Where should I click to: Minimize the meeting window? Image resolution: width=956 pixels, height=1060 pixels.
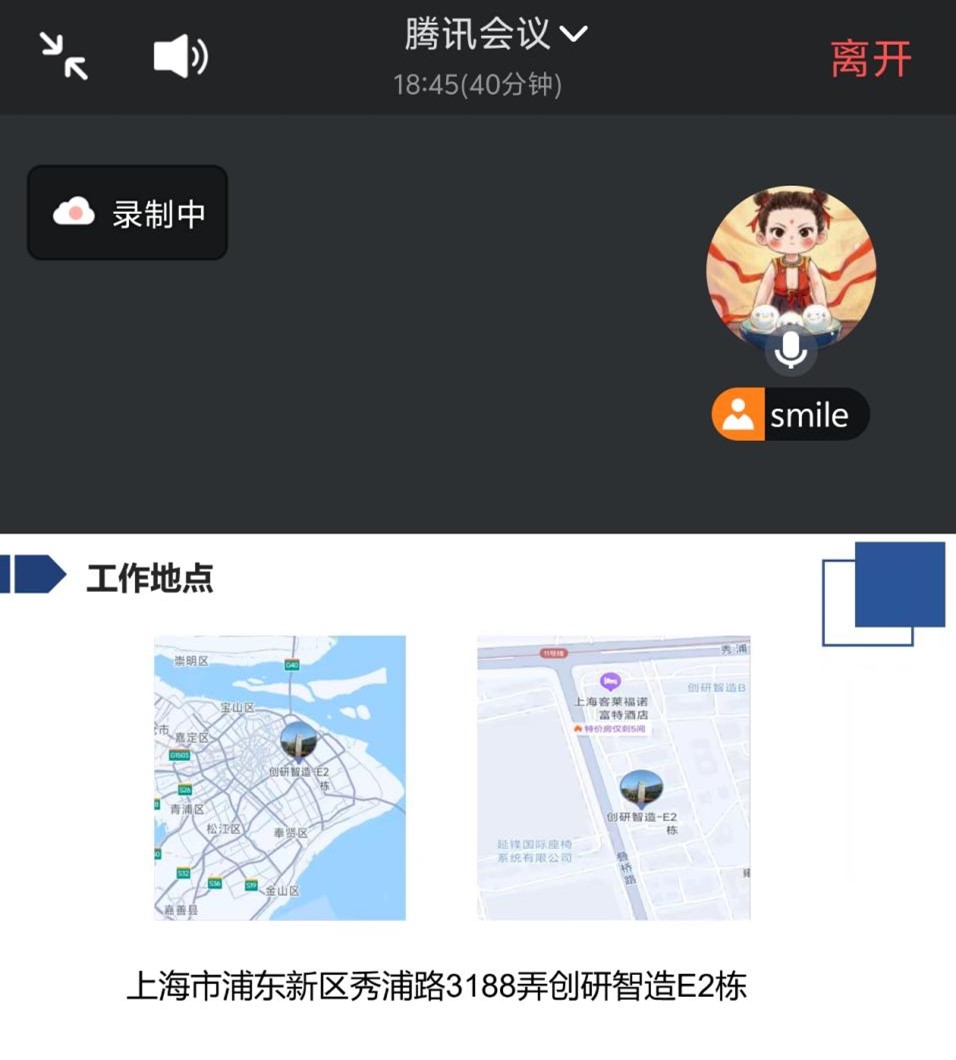[x=64, y=56]
